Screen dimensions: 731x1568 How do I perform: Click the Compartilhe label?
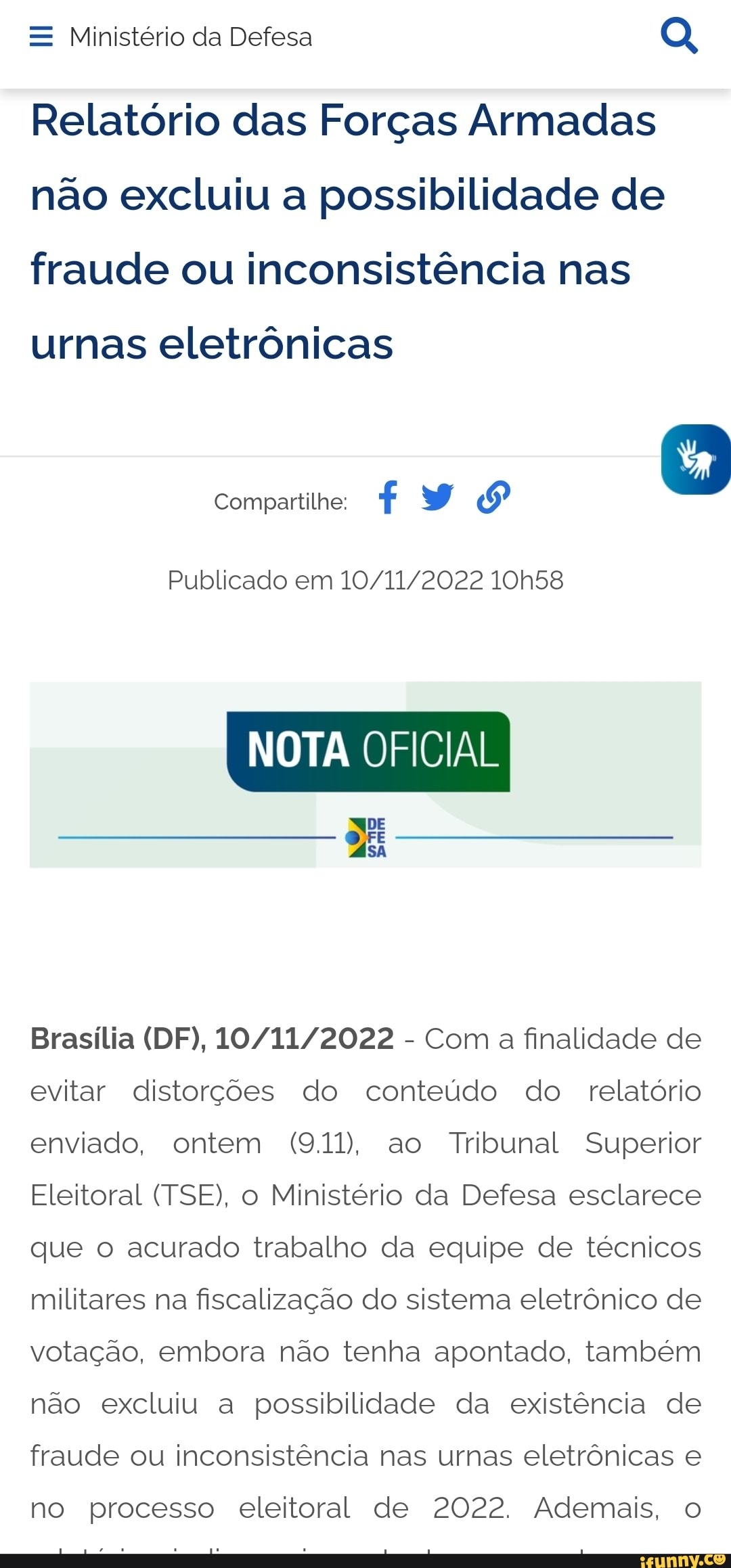tap(280, 501)
